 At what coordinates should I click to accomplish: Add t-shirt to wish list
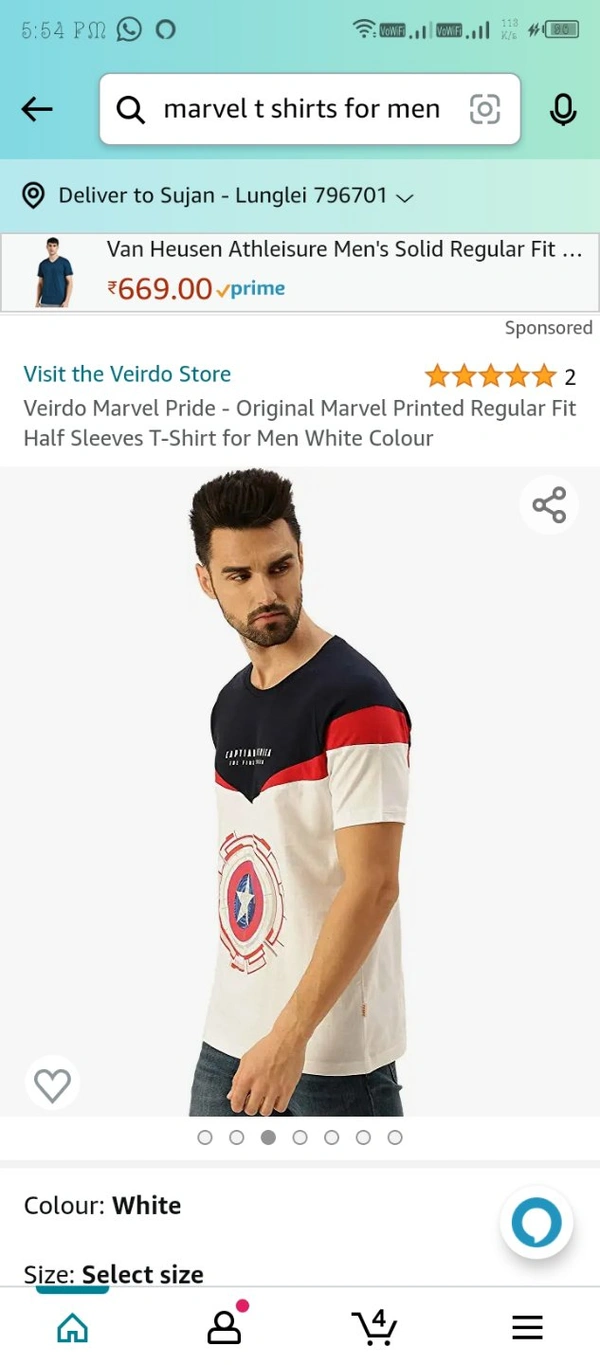coord(52,1084)
